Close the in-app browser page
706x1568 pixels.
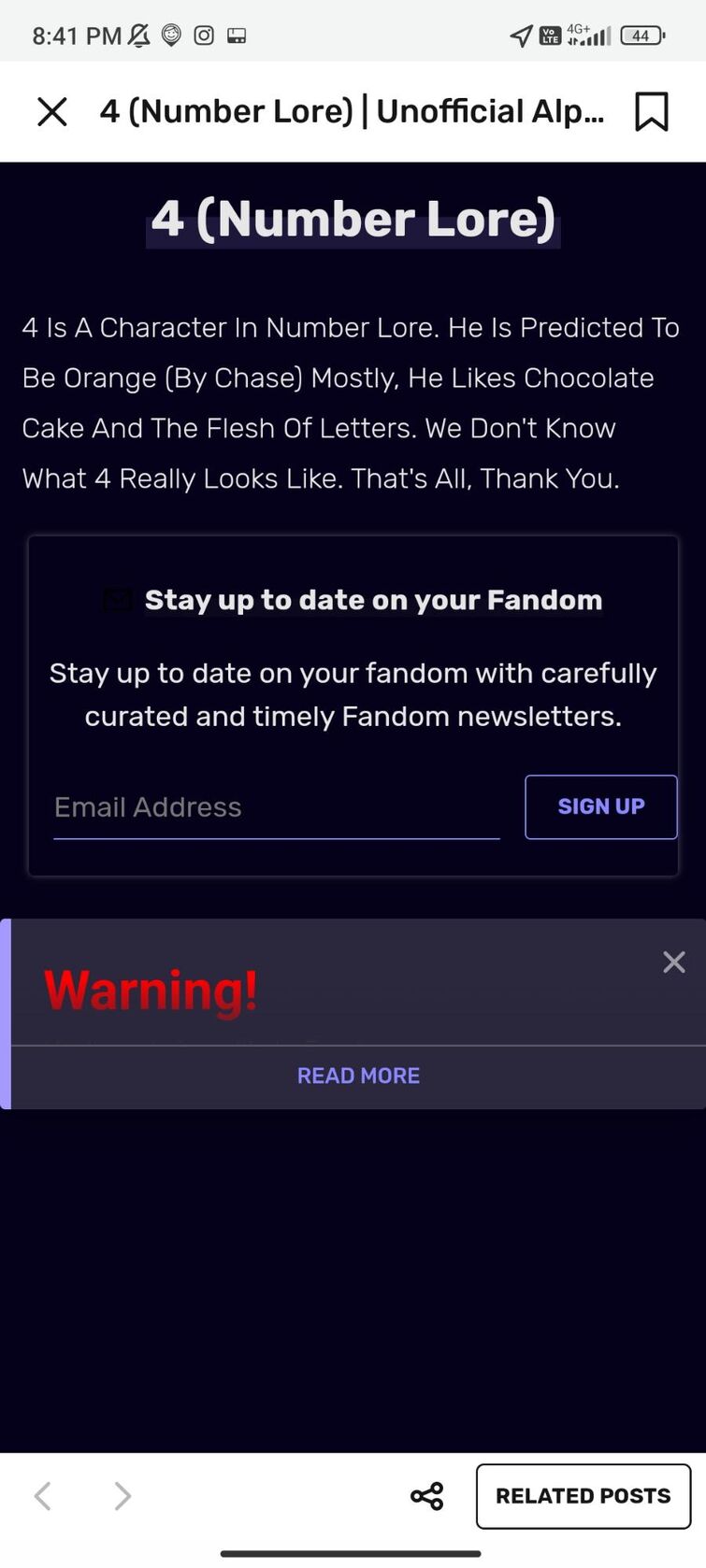pos(52,112)
